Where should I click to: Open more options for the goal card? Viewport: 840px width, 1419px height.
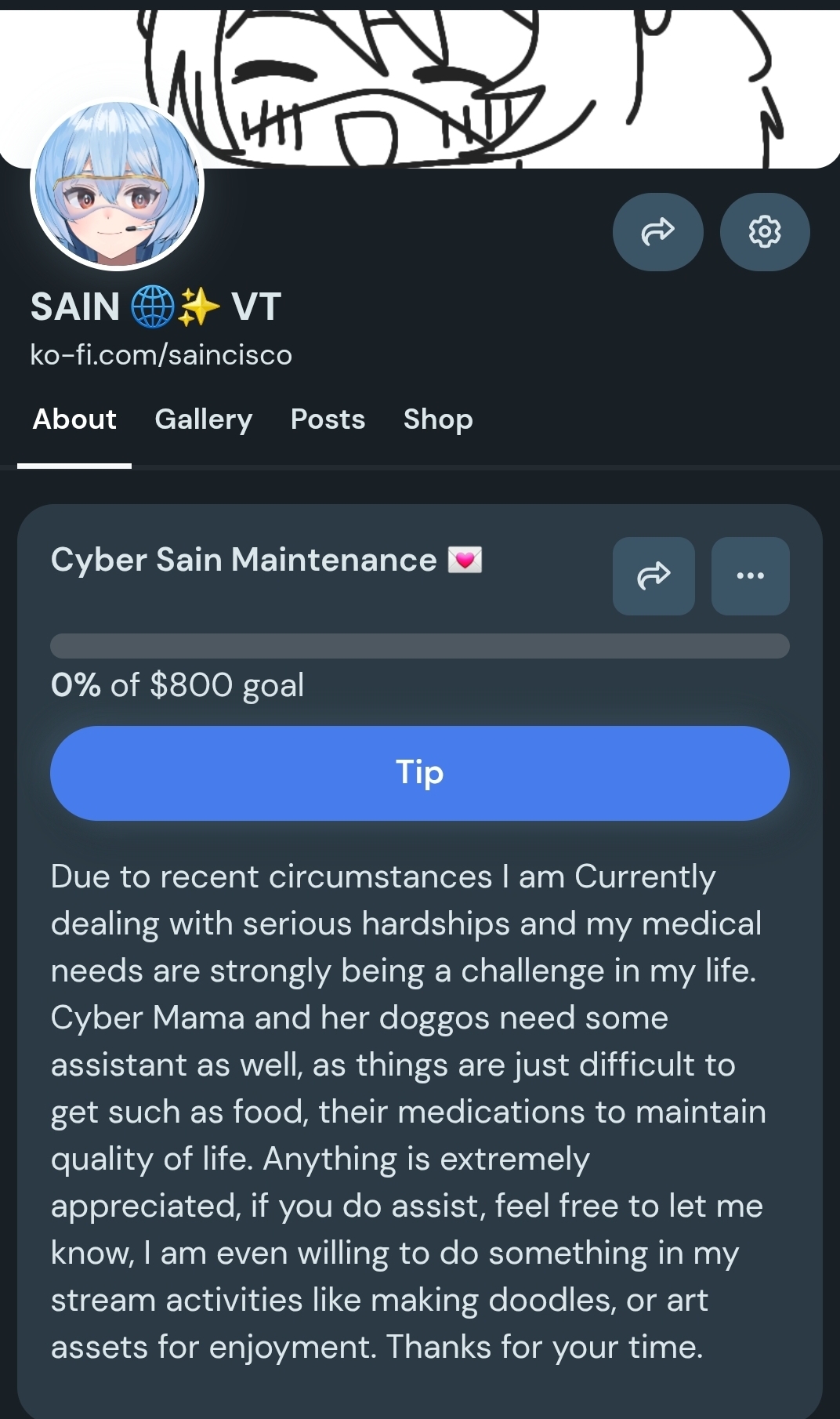coord(750,576)
